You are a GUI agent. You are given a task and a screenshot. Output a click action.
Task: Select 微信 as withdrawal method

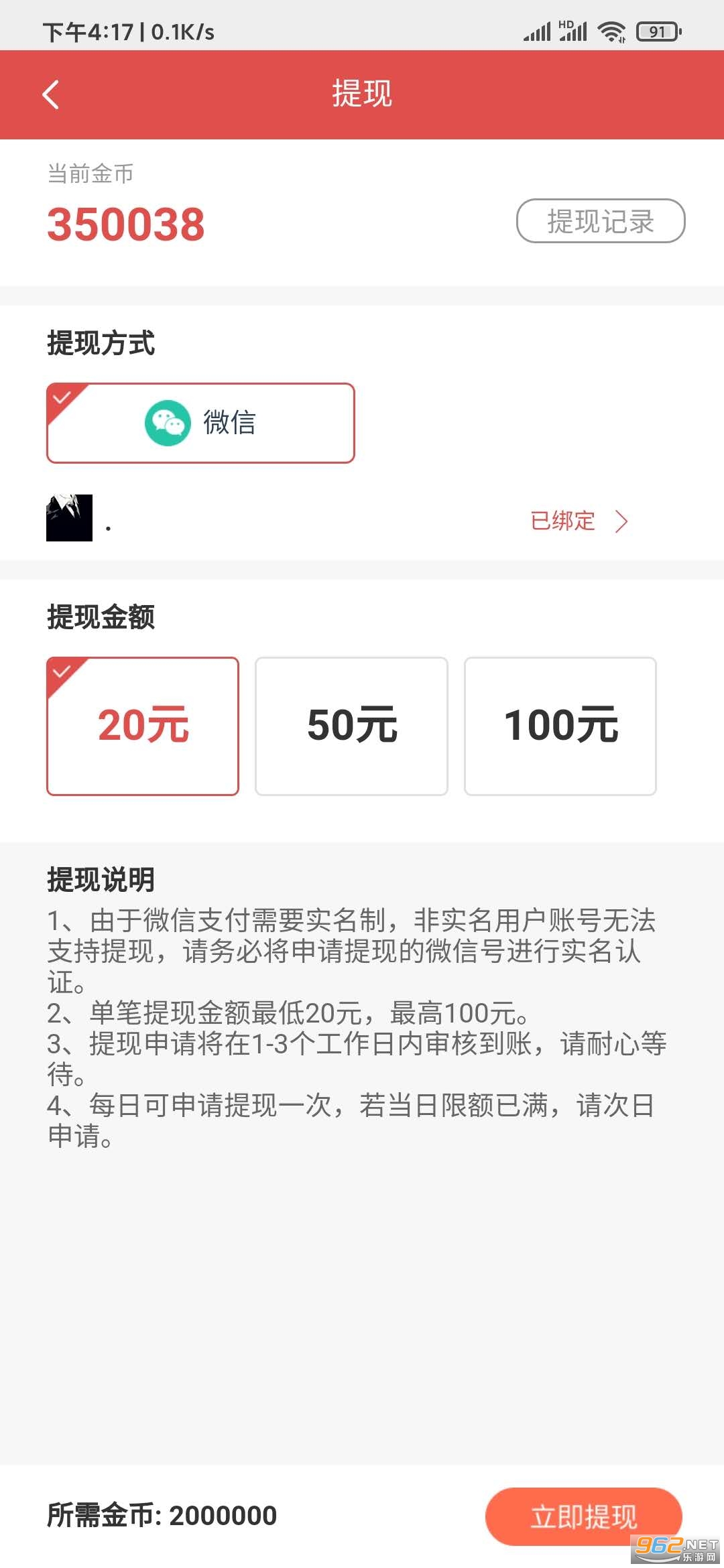(200, 423)
